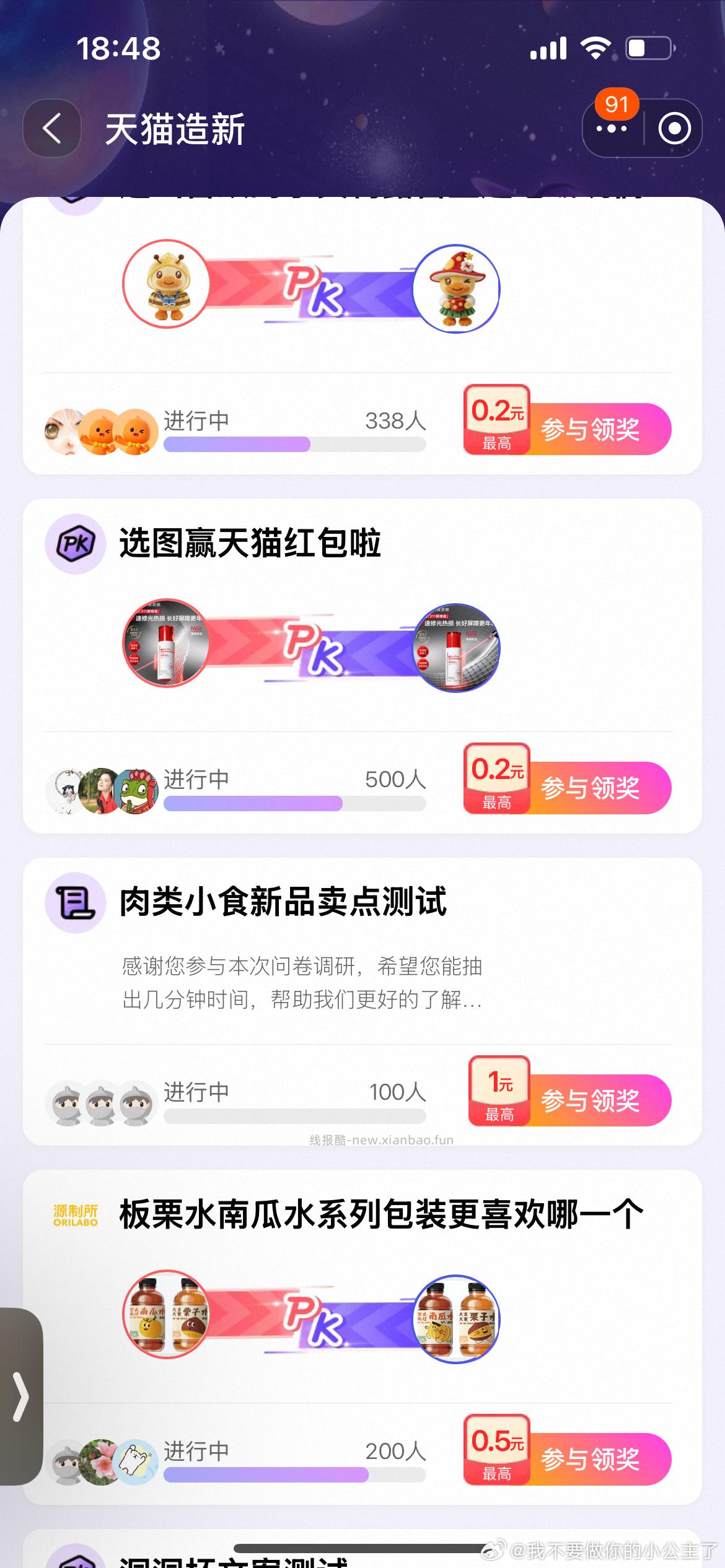Select the red-side serum image in 选图赢天猫红包啦
The width and height of the screenshot is (725, 1568).
pos(166,647)
